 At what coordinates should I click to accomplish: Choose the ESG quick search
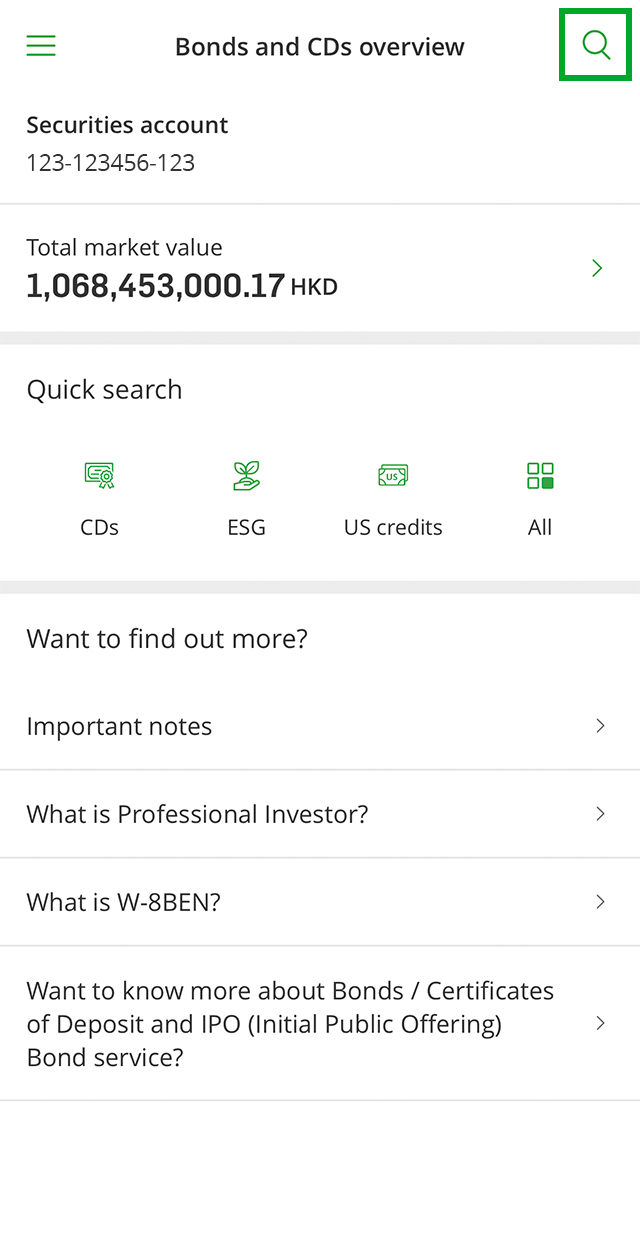click(x=246, y=500)
